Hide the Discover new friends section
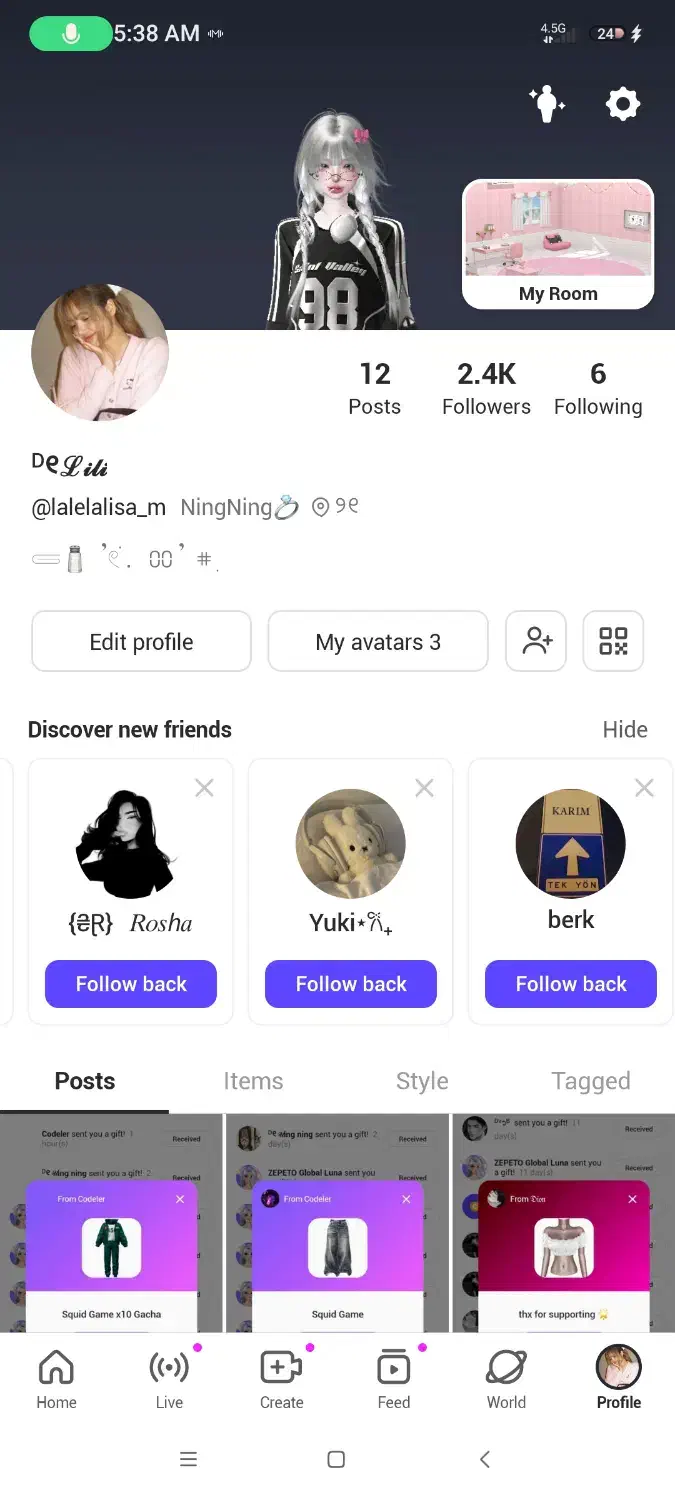The width and height of the screenshot is (675, 1500). tap(625, 730)
